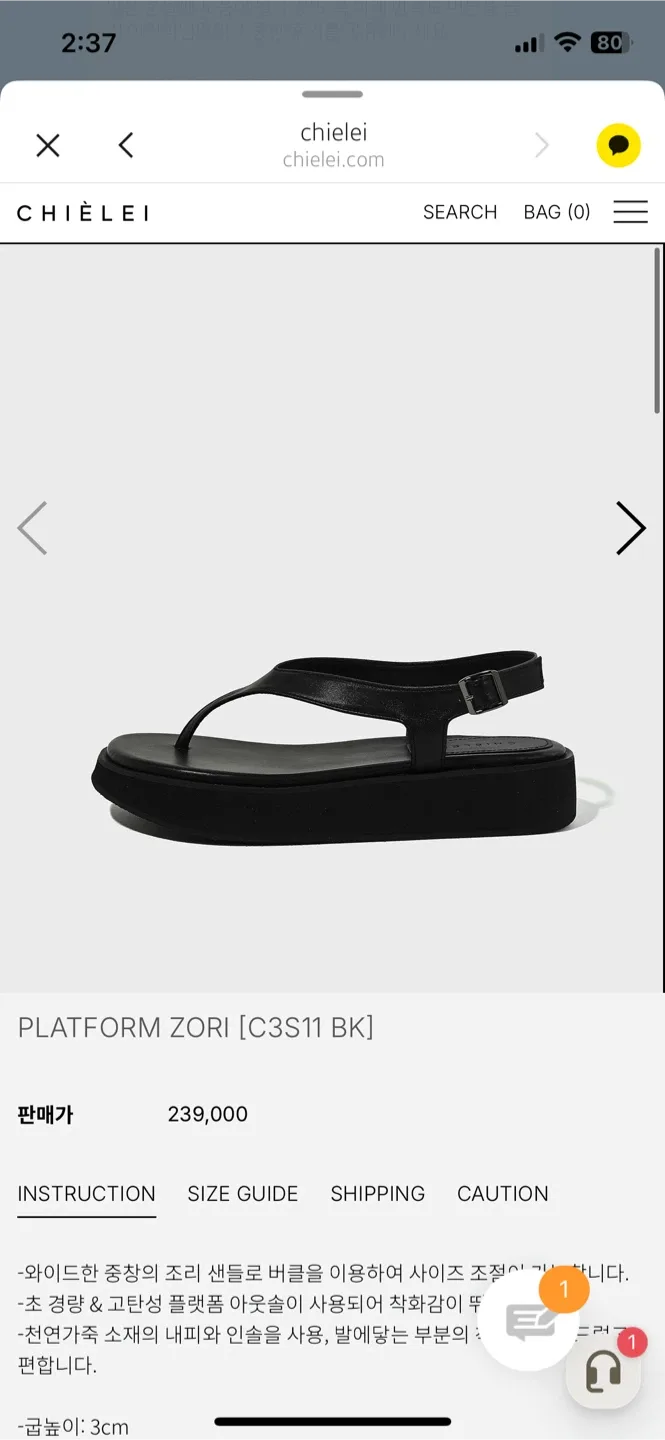Open the KakaoTalk chat bubble icon
The height and width of the screenshot is (1440, 665).
click(618, 146)
